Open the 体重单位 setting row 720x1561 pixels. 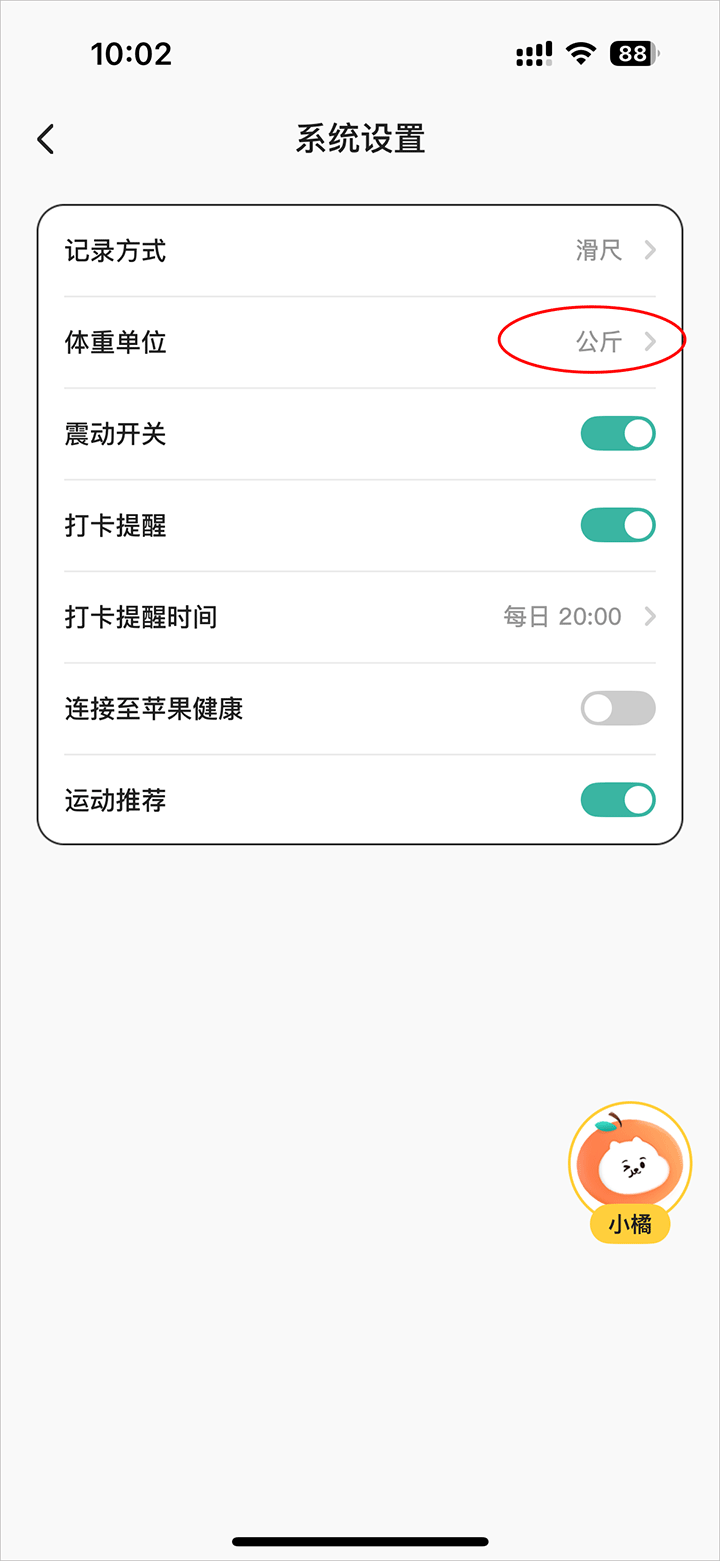pos(360,343)
